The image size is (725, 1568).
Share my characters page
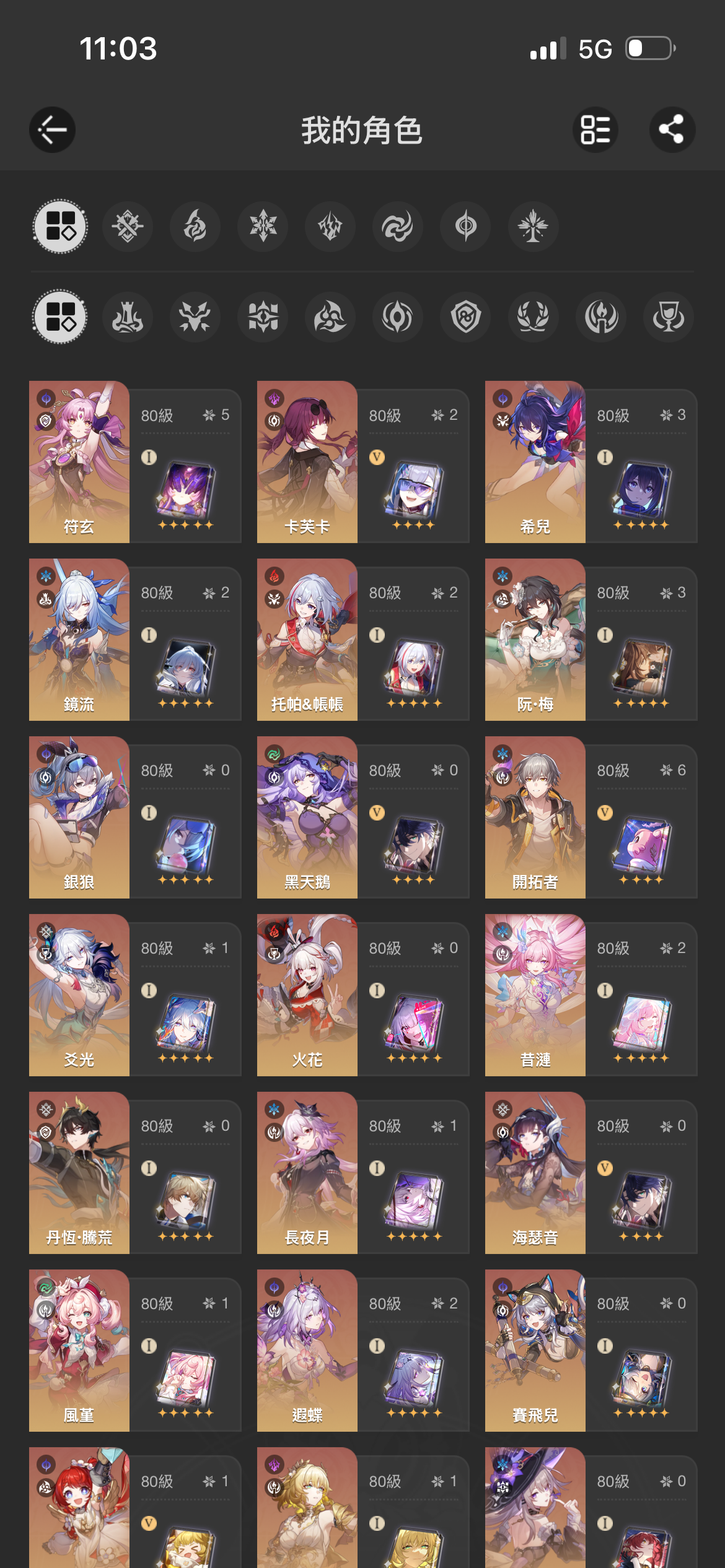click(672, 130)
